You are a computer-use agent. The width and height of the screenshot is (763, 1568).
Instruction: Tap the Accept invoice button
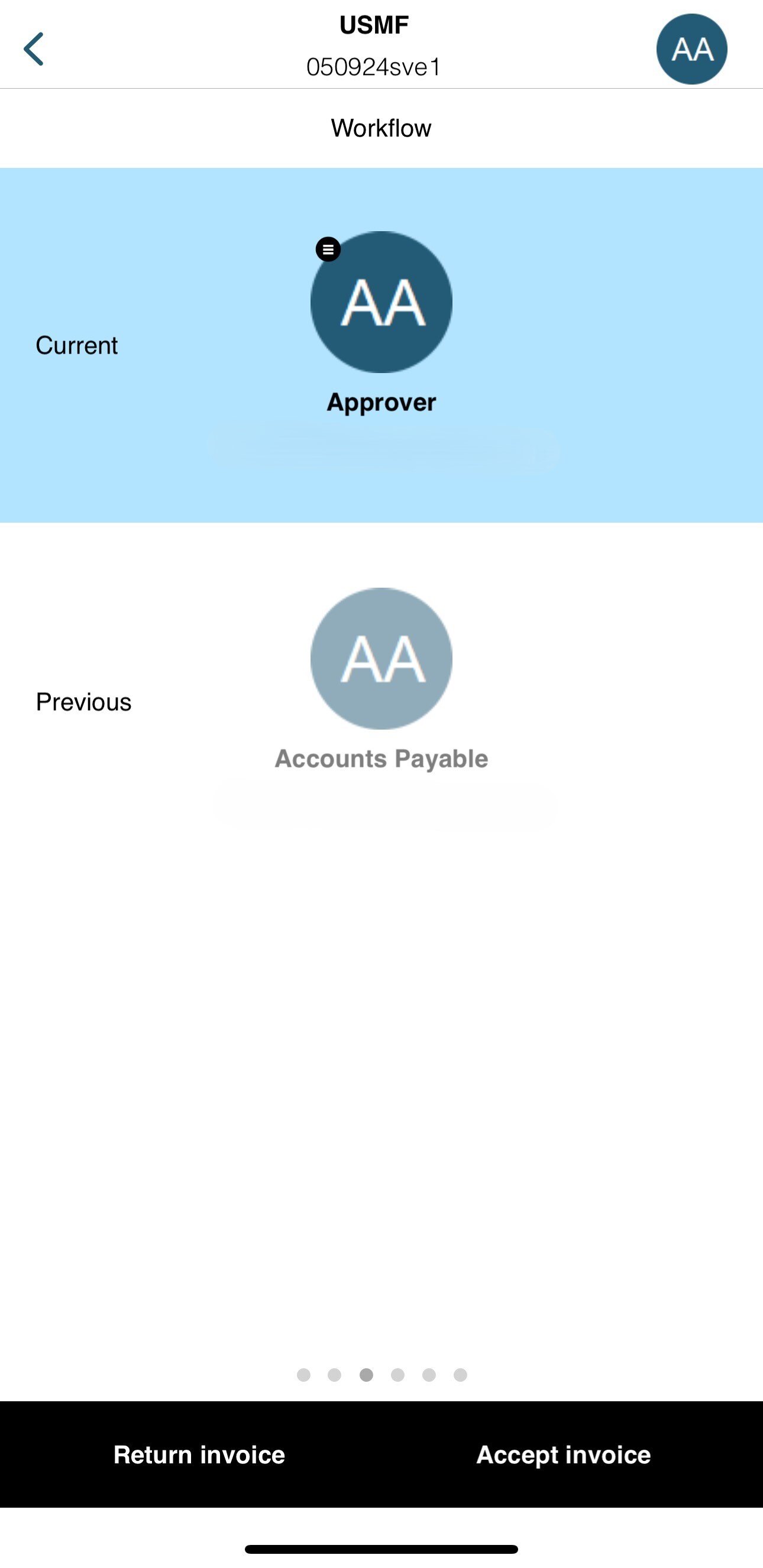(x=564, y=1454)
